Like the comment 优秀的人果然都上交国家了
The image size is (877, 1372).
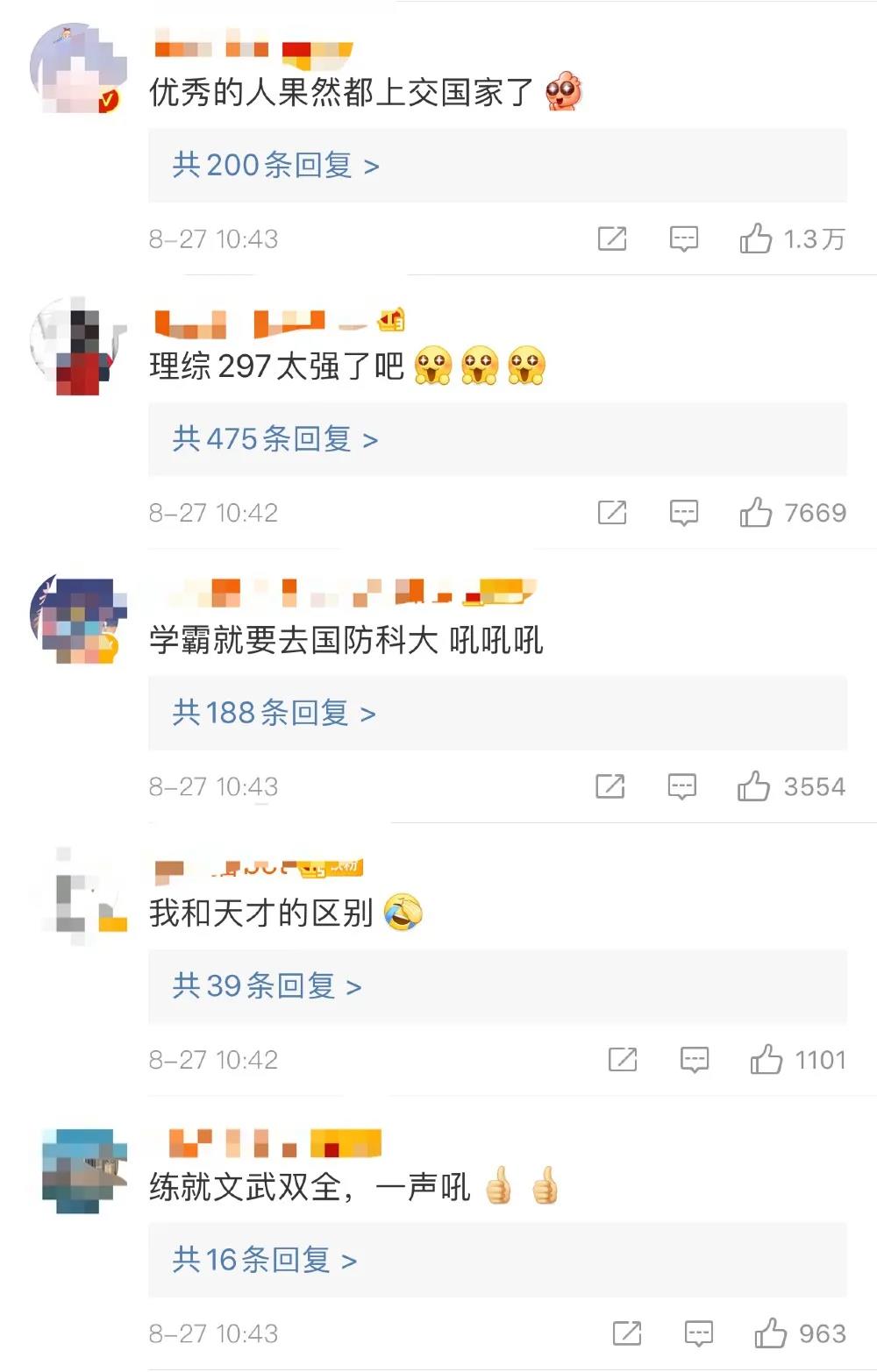click(756, 238)
